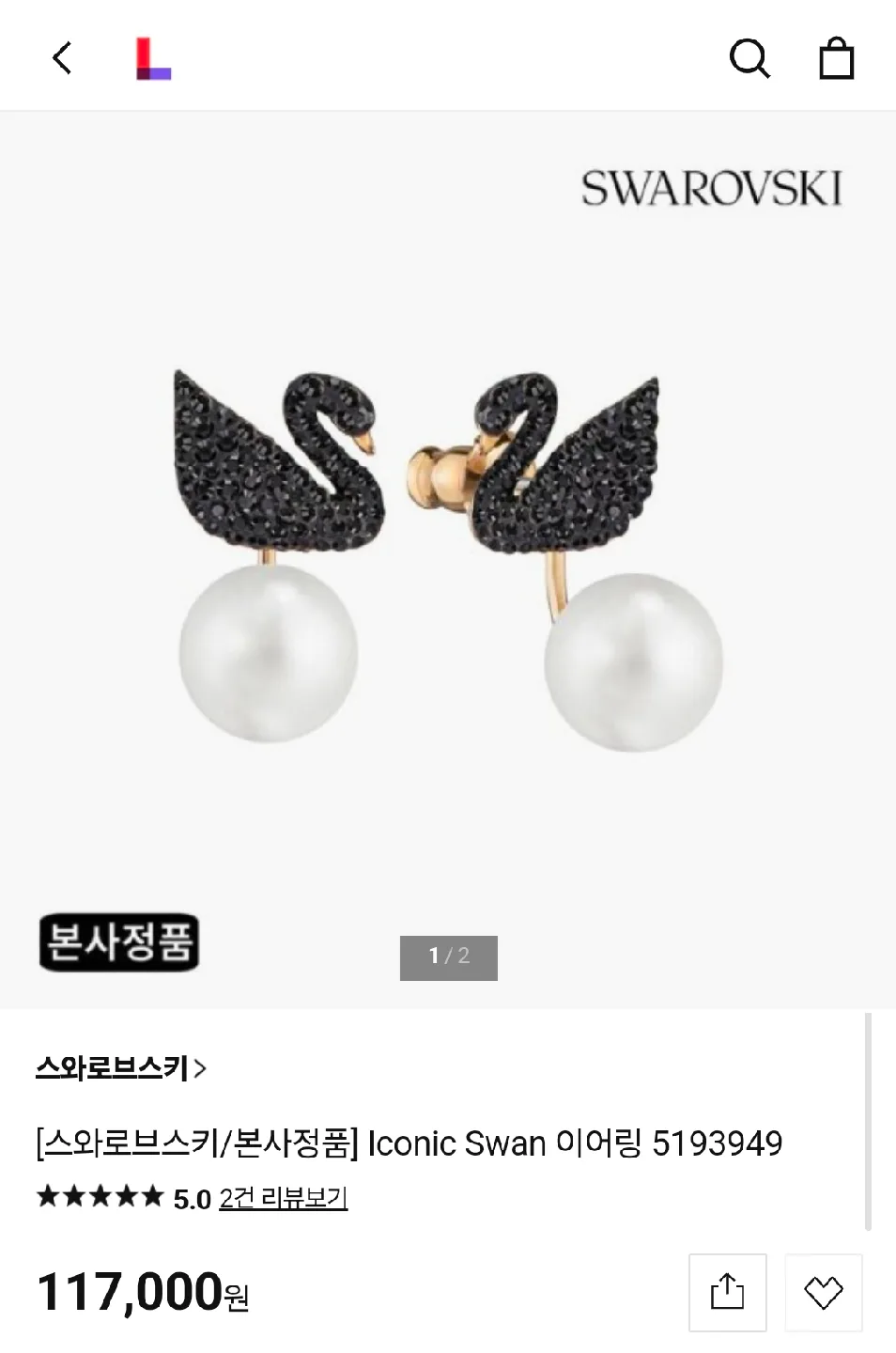896x1353 pixels.
Task: Open the 스와로브스키 brand page link
Action: tap(120, 1068)
